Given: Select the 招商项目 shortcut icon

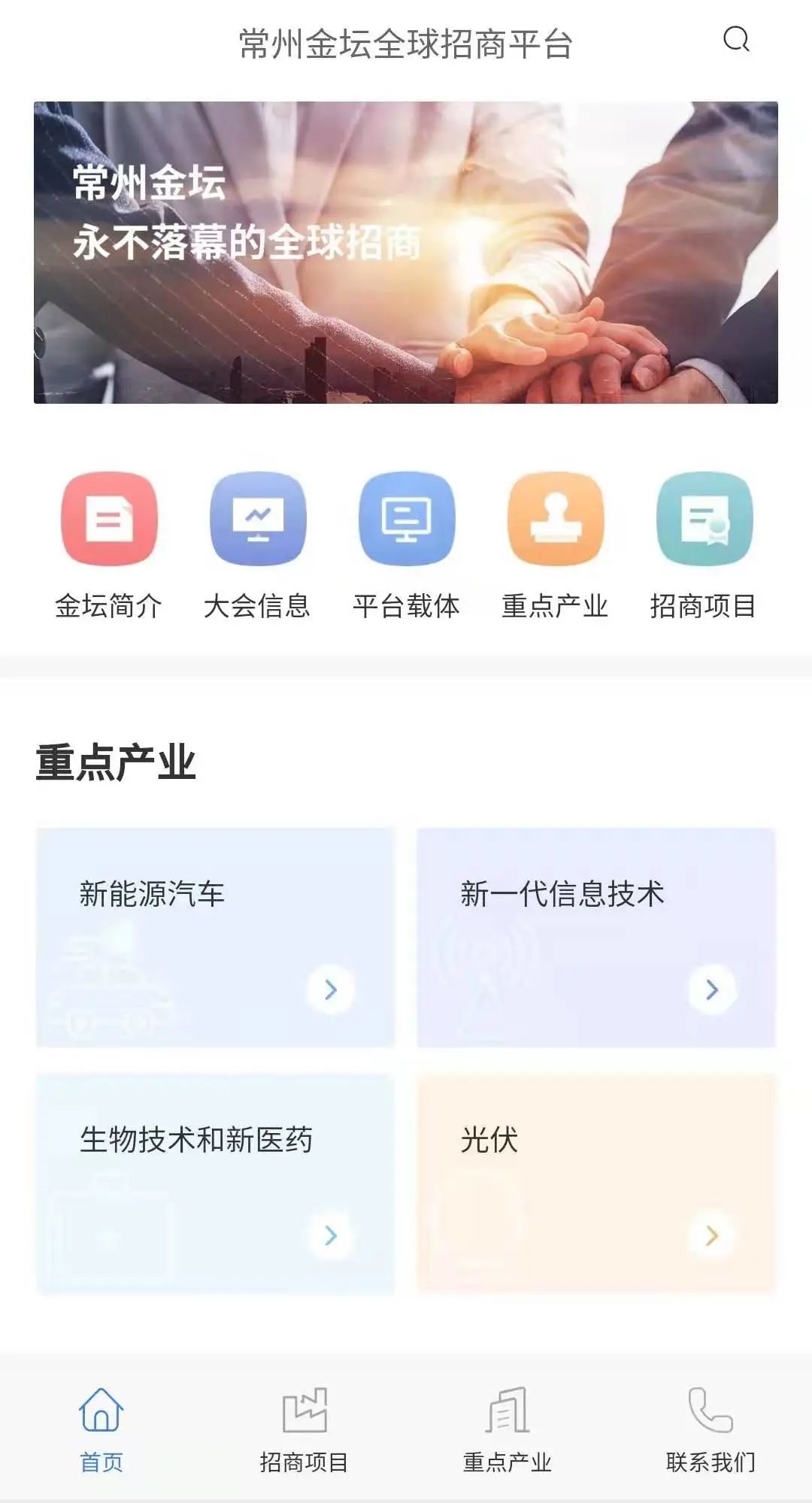Looking at the screenshot, I should [x=704, y=519].
